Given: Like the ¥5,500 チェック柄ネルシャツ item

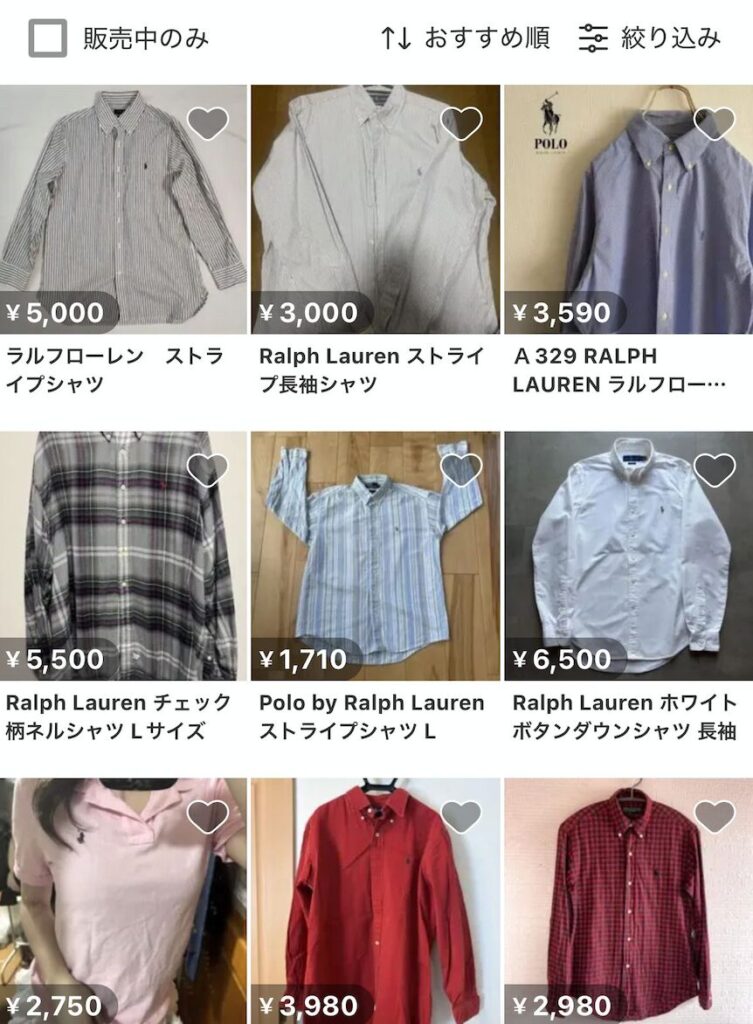Looking at the screenshot, I should click(x=208, y=470).
